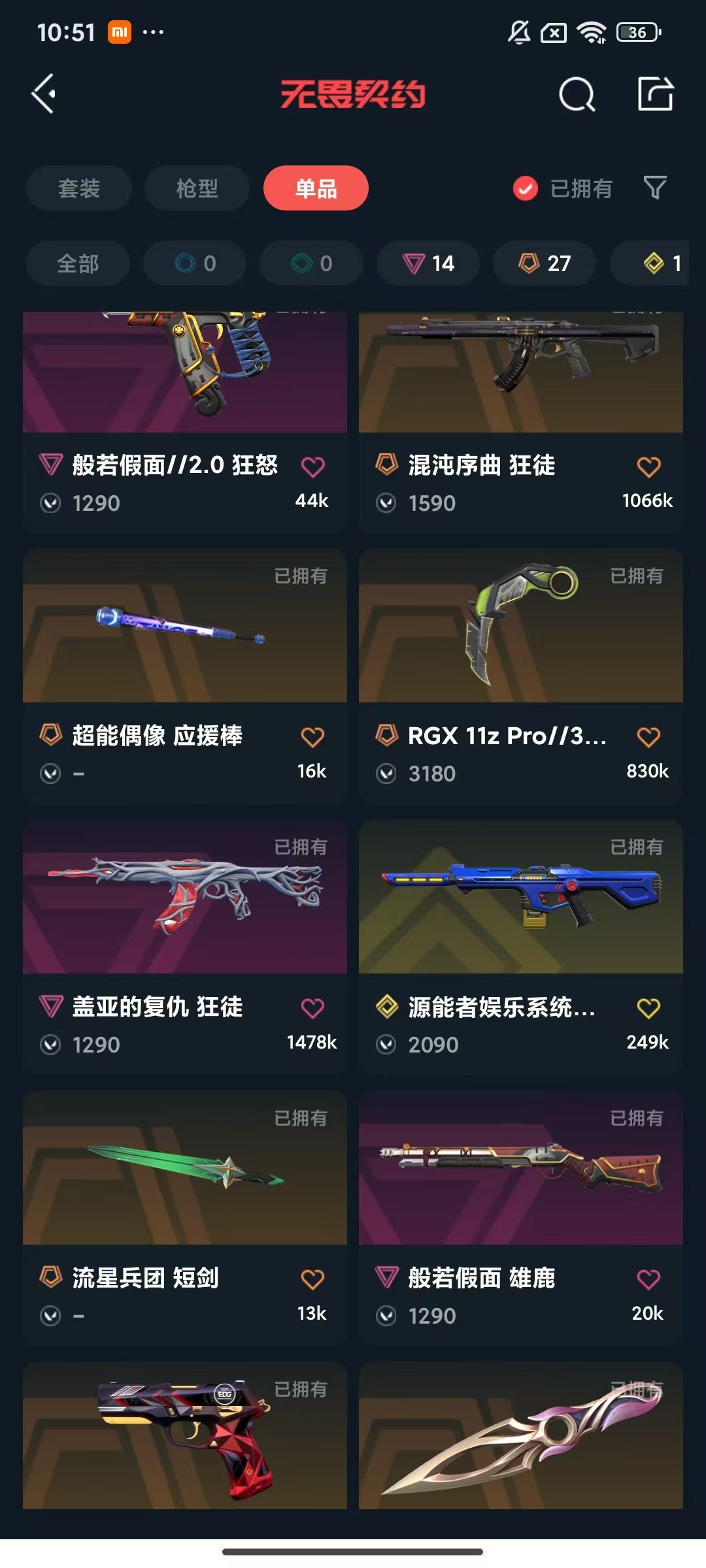Screen dimensions: 706x1568
Task: Open the filter funnel icon
Action: point(654,188)
